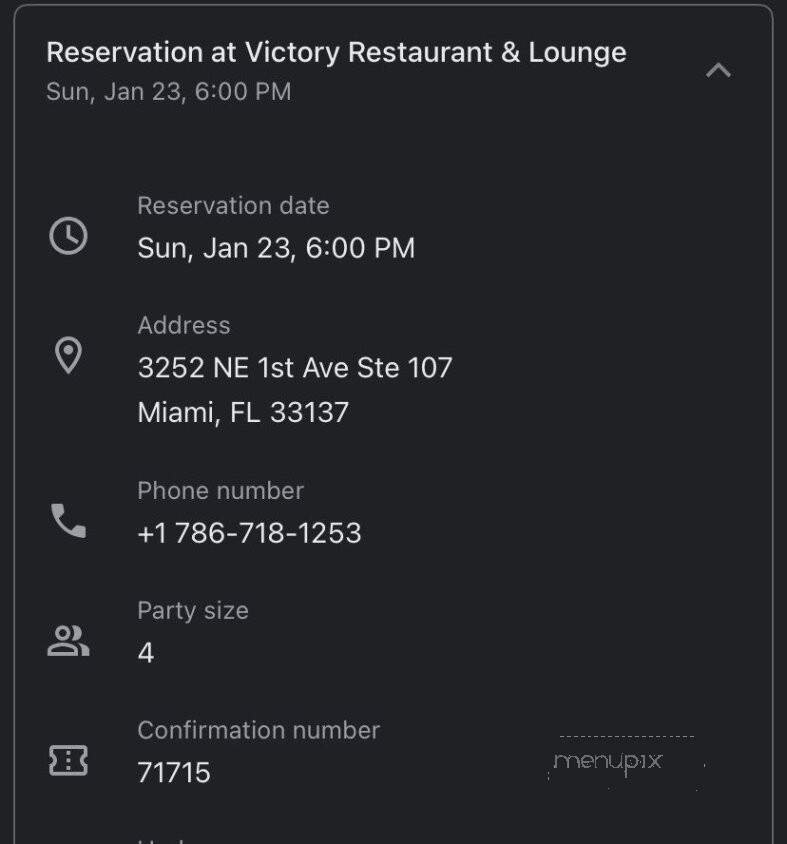The height and width of the screenshot is (844, 787).
Task: Open the address 3252 NE 1st Ave
Action: tap(296, 368)
